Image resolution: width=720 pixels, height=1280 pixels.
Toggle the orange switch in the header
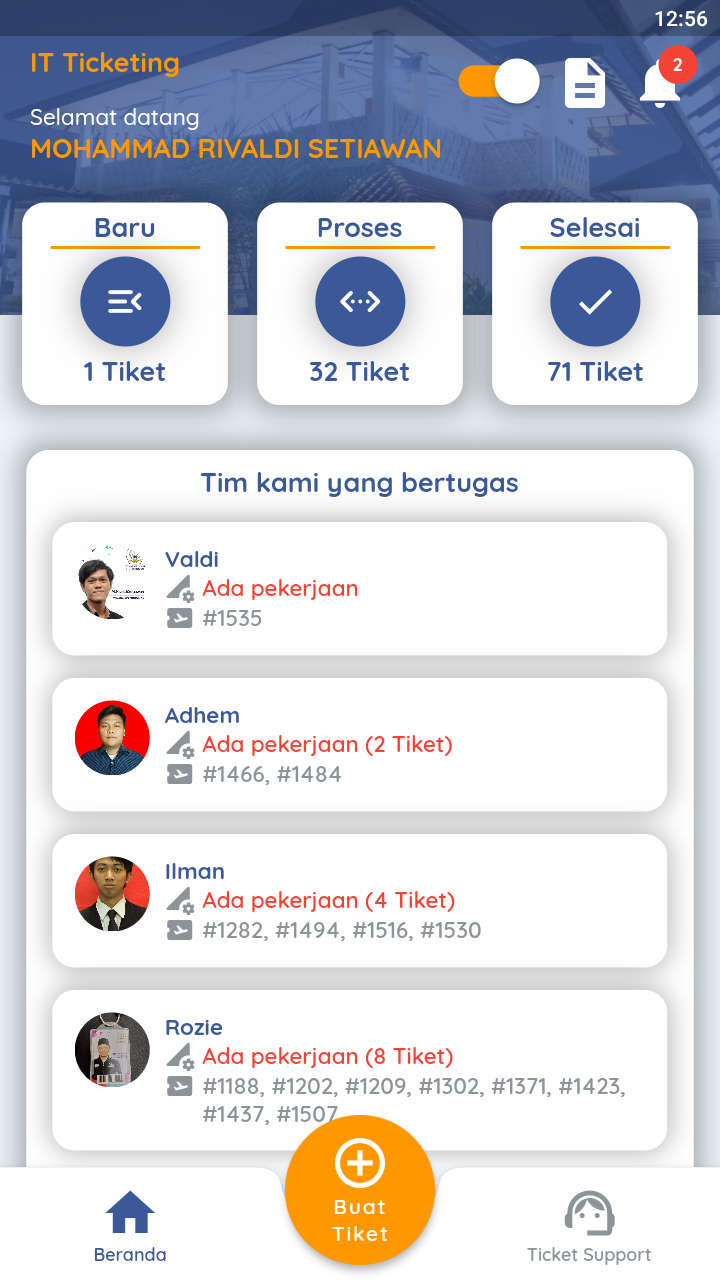pos(498,82)
